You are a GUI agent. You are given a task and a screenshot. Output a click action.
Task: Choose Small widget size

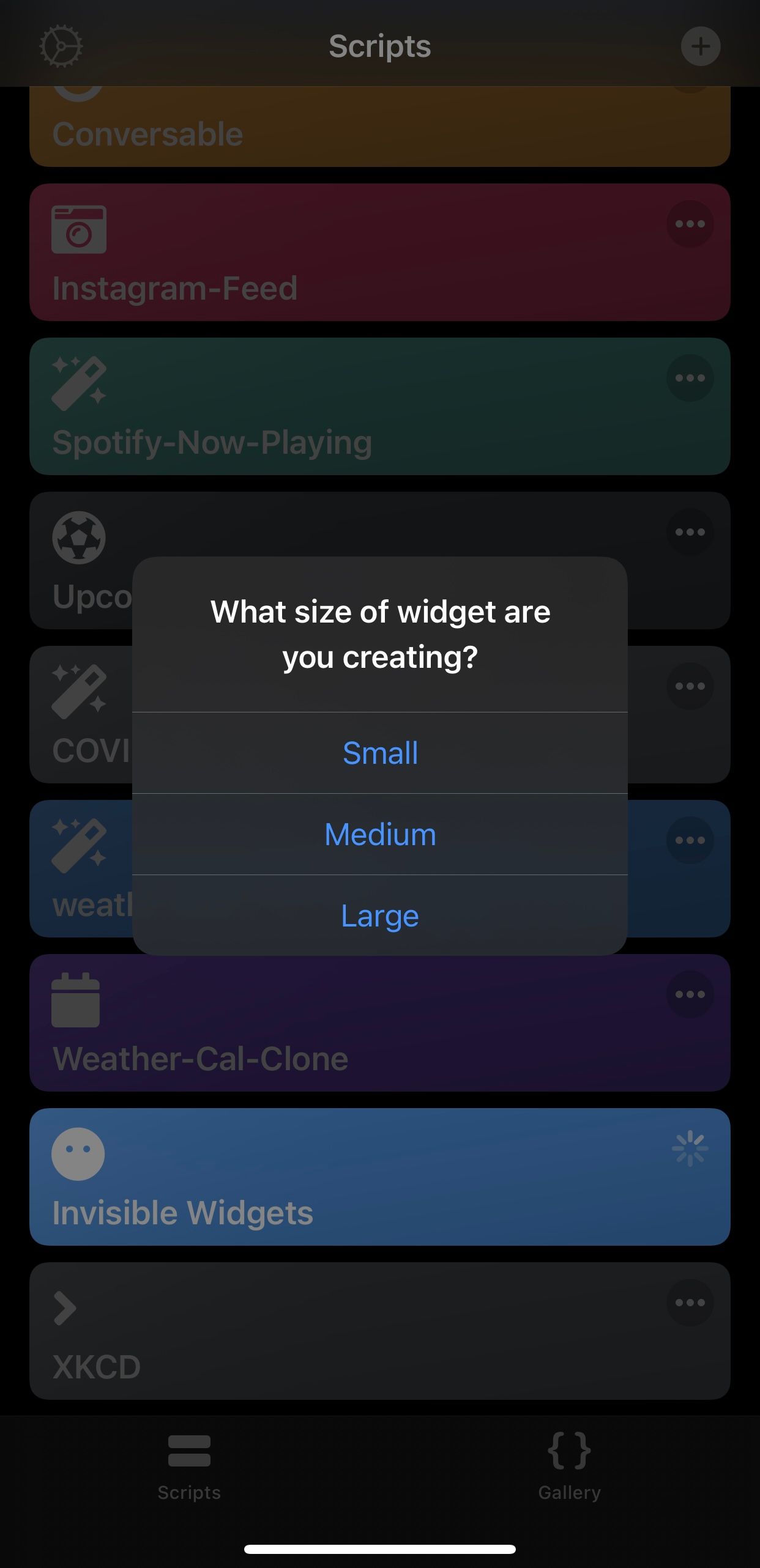pyautogui.click(x=380, y=753)
